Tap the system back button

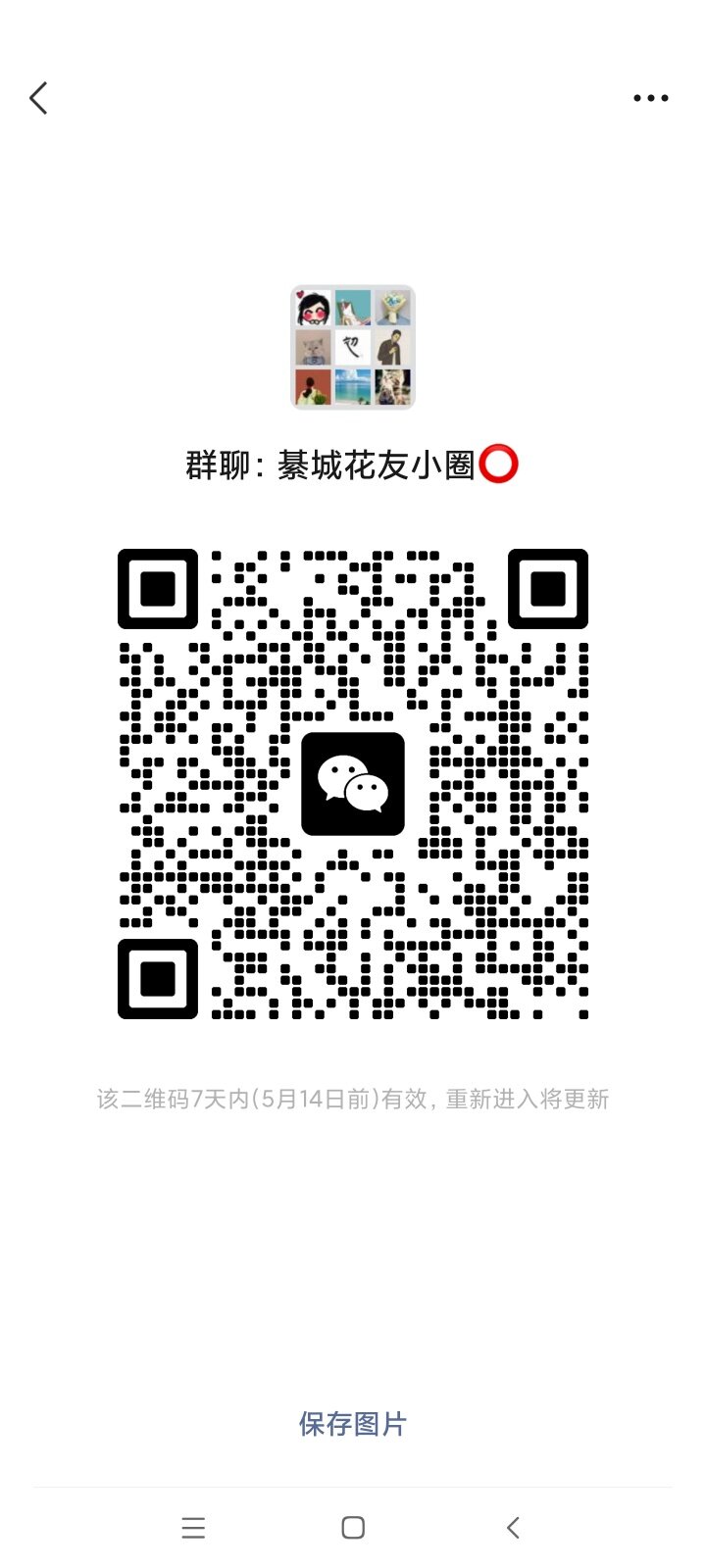point(513,1528)
